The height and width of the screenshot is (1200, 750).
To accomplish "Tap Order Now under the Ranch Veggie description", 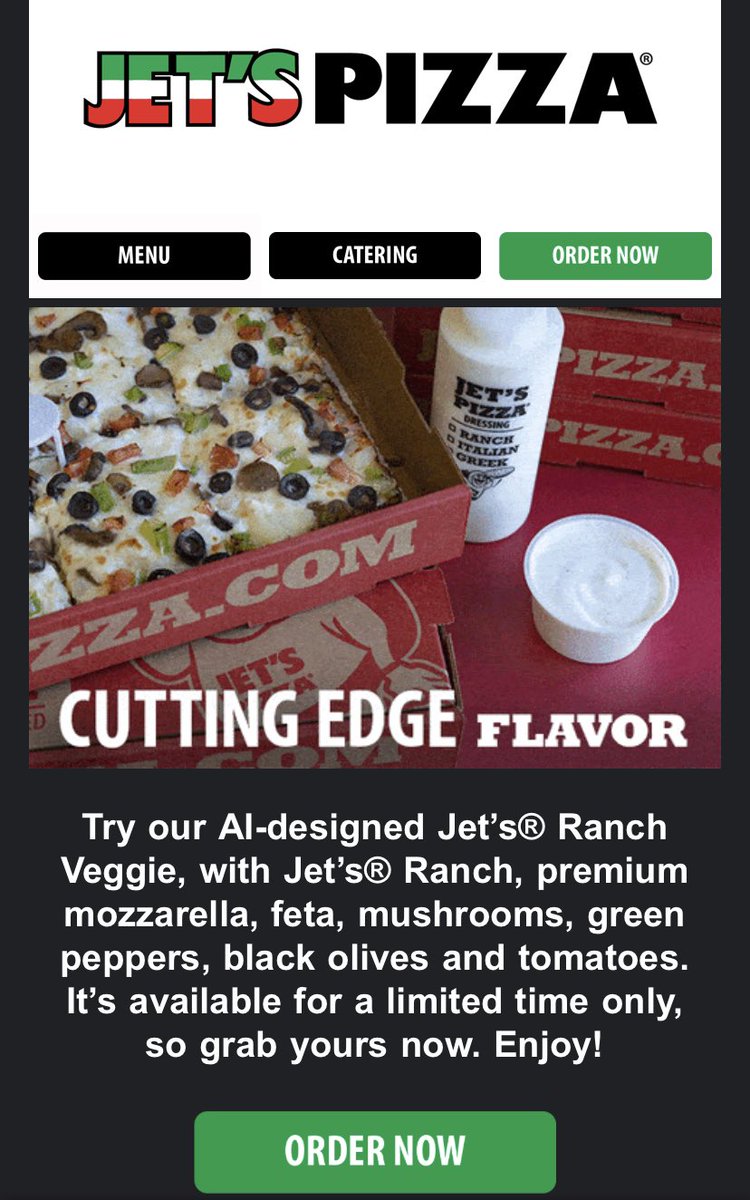I will (375, 1151).
